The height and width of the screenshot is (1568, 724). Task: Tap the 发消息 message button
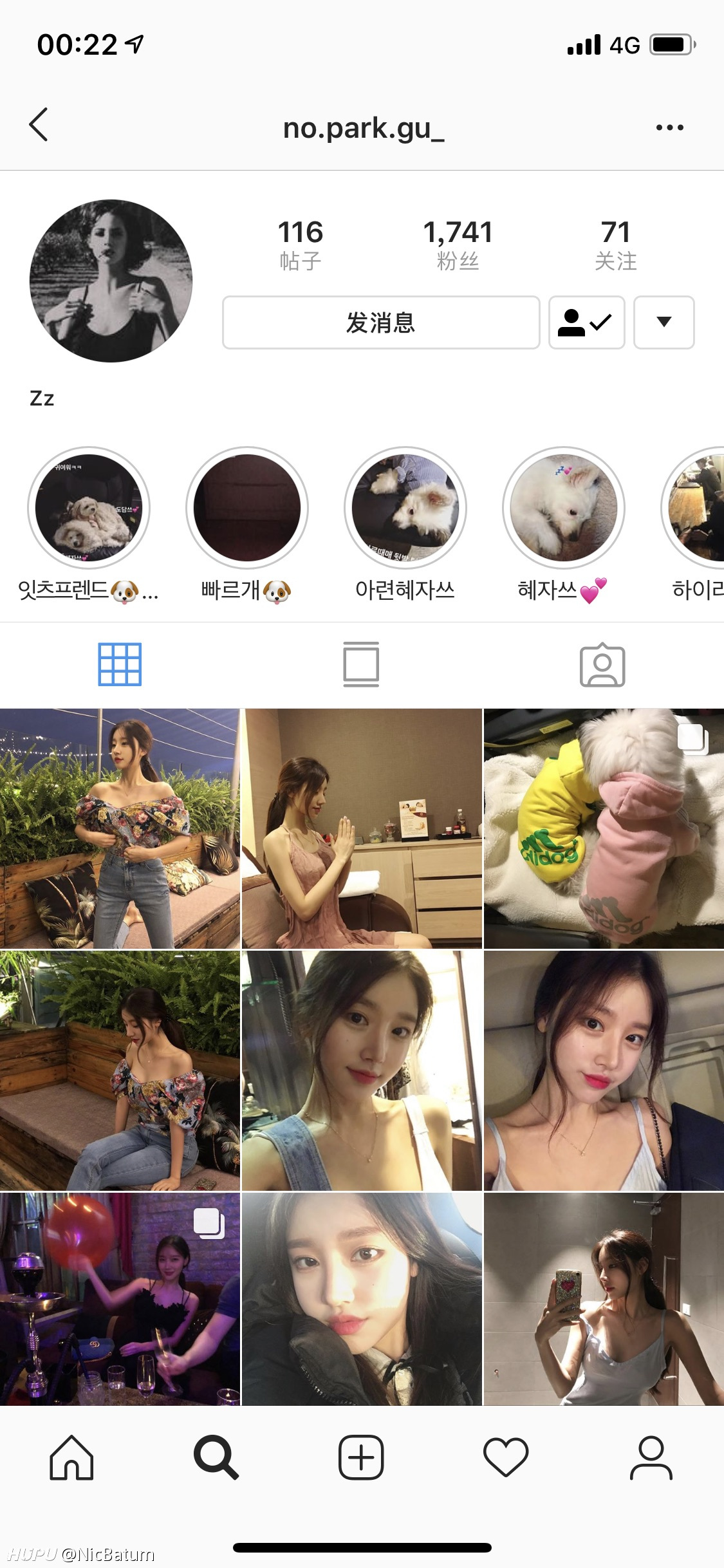[381, 322]
